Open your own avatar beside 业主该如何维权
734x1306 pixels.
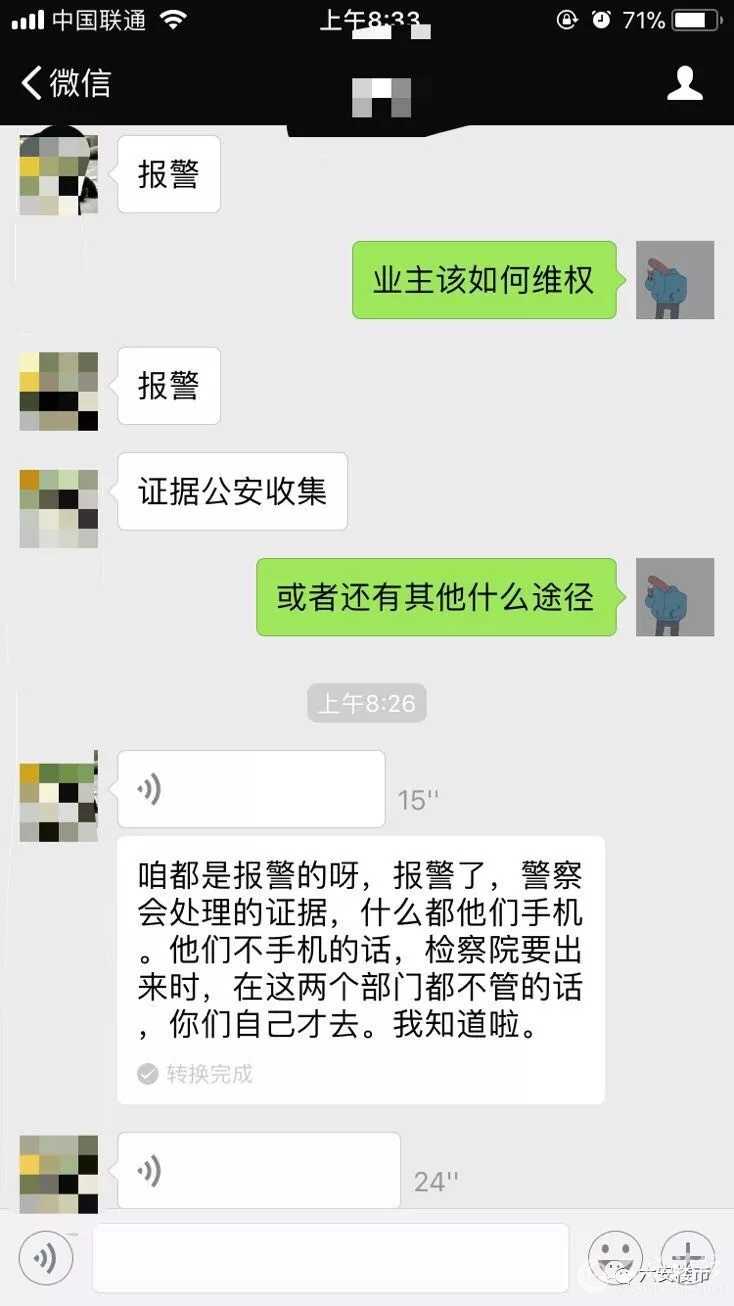[x=675, y=280]
